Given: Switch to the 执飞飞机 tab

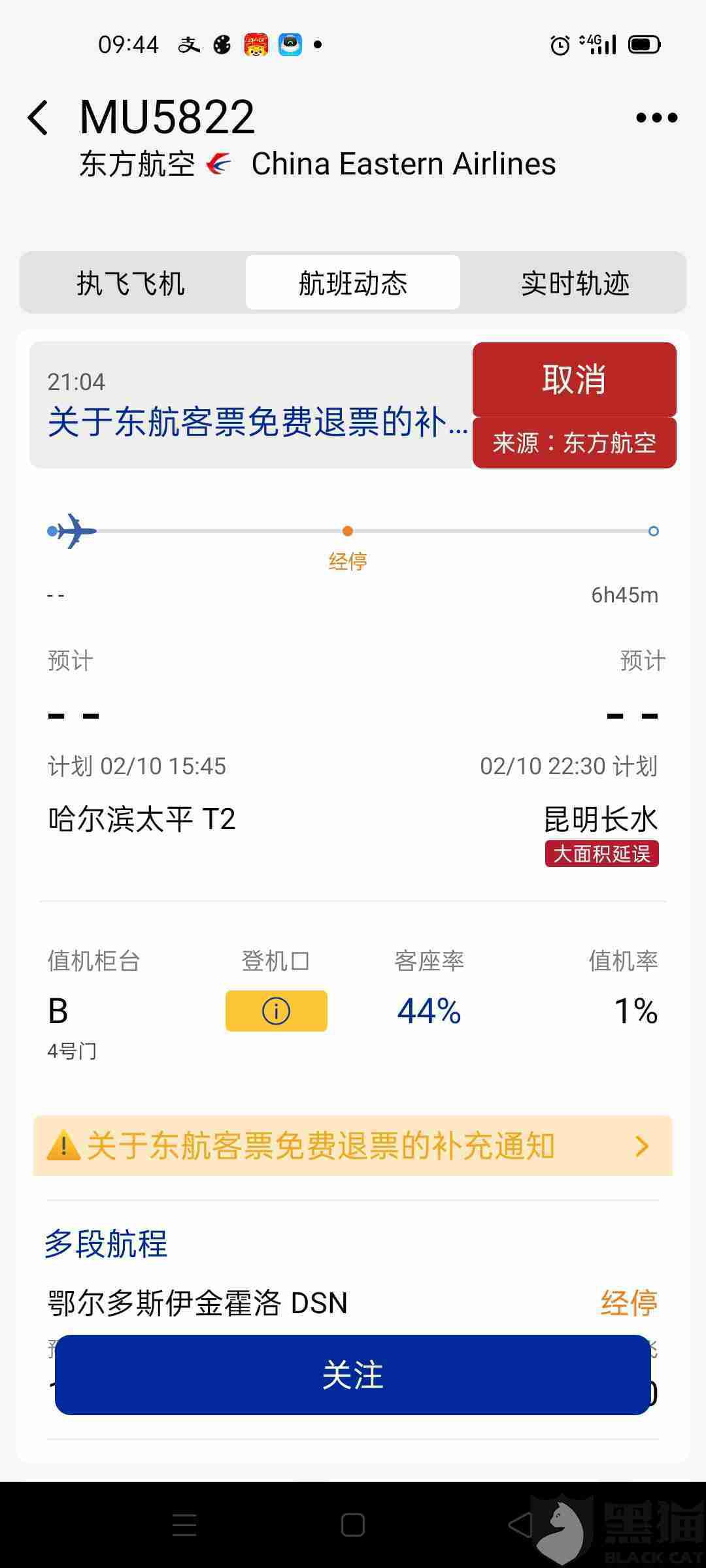Looking at the screenshot, I should click(131, 283).
